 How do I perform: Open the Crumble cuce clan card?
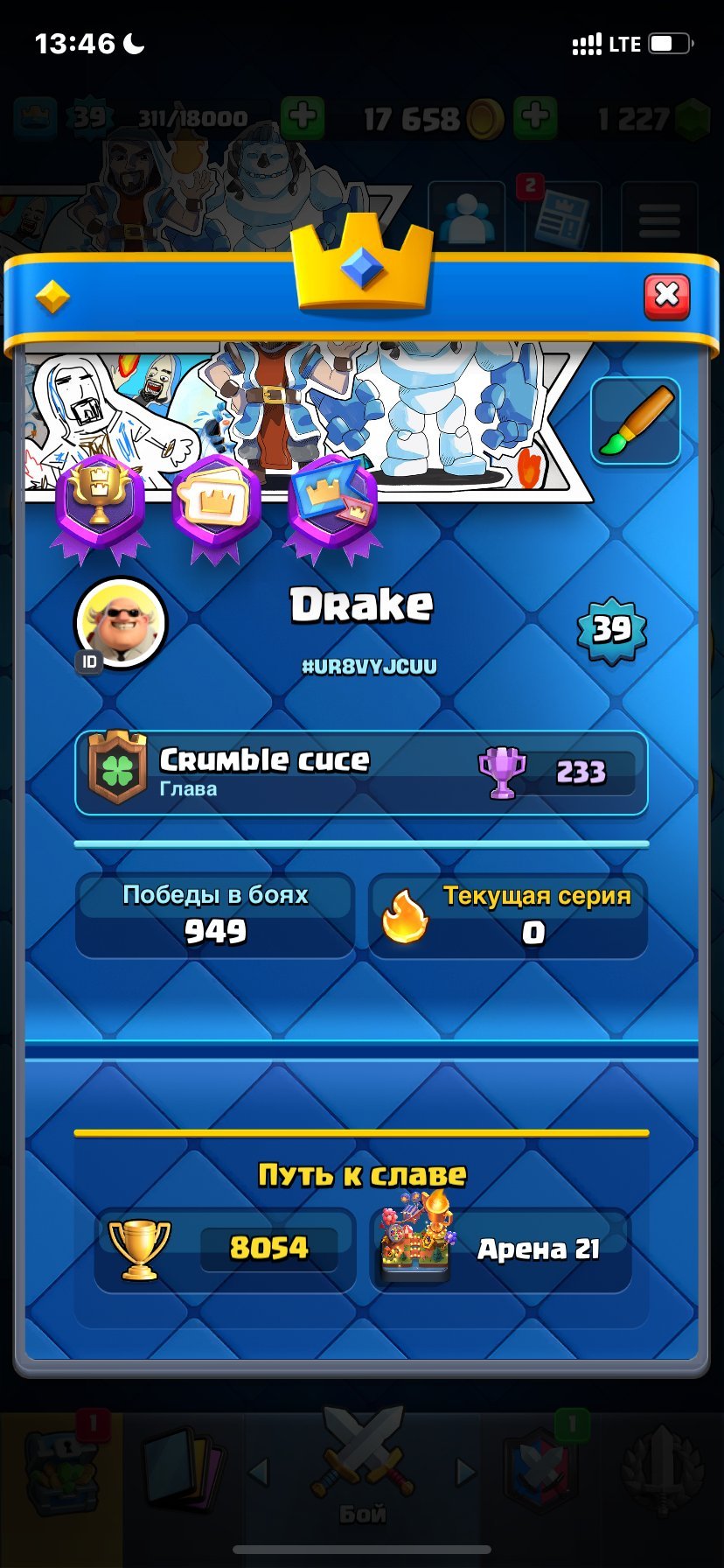point(360,773)
